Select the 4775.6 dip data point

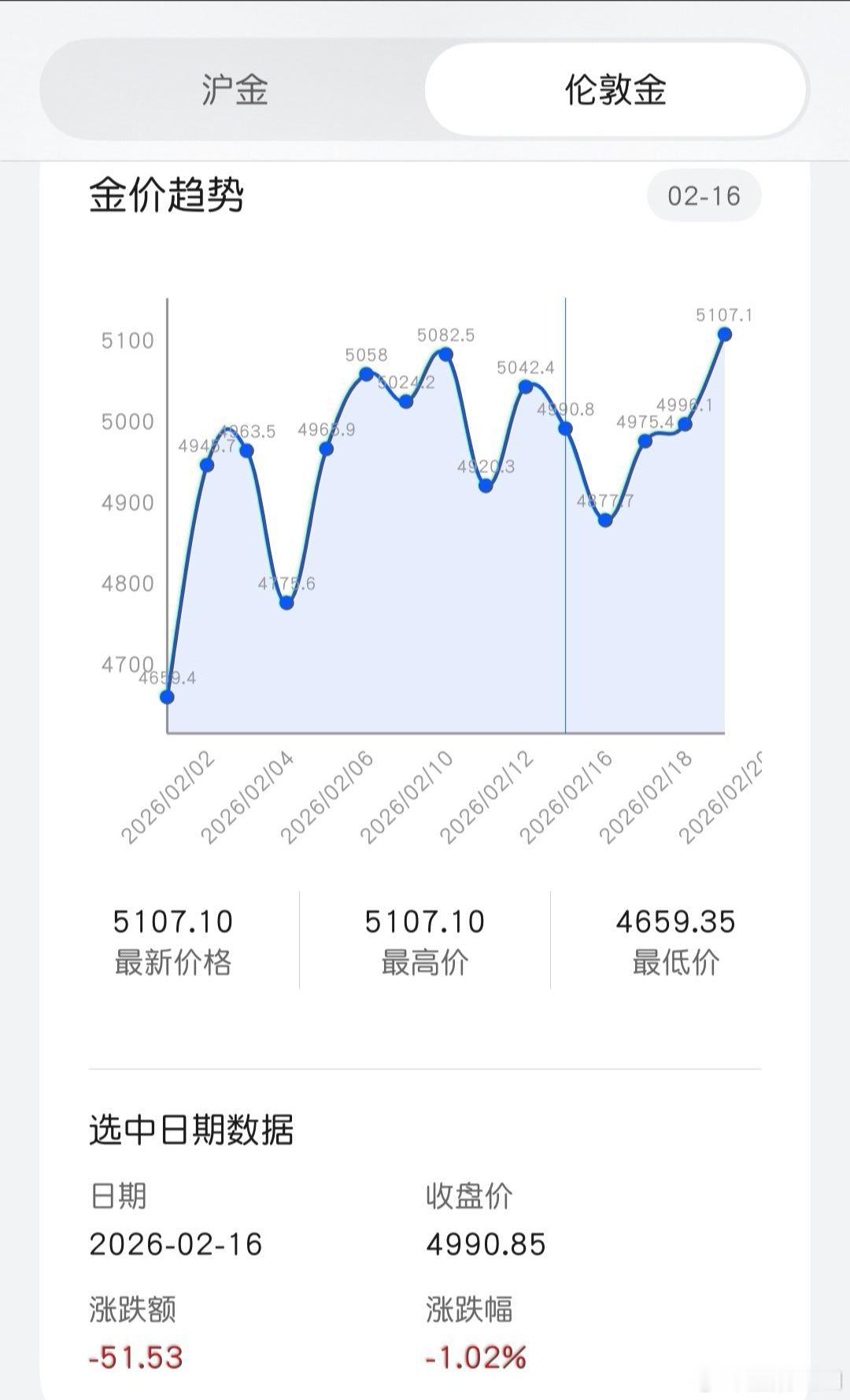click(286, 603)
